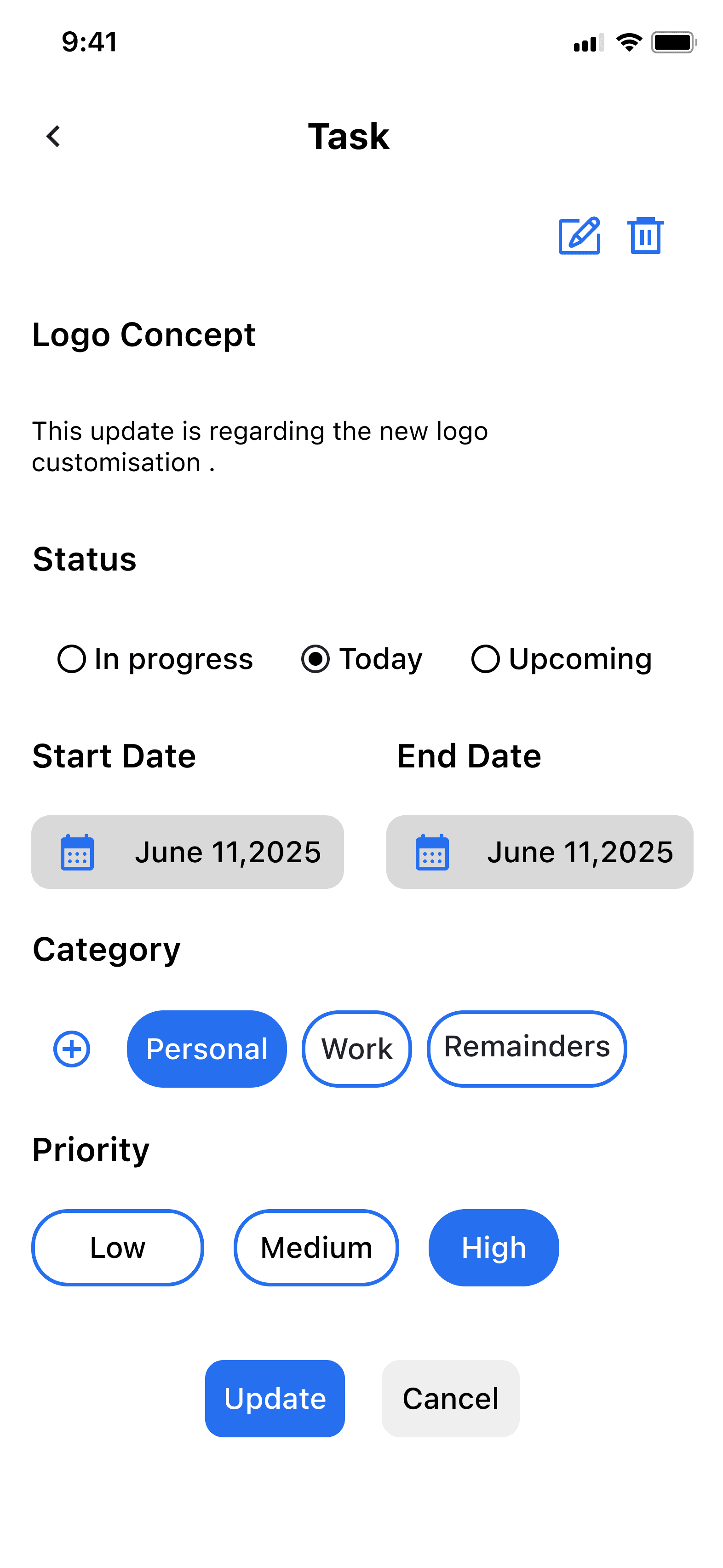Open the End Date picker
The height and width of the screenshot is (1568, 723).
point(539,852)
